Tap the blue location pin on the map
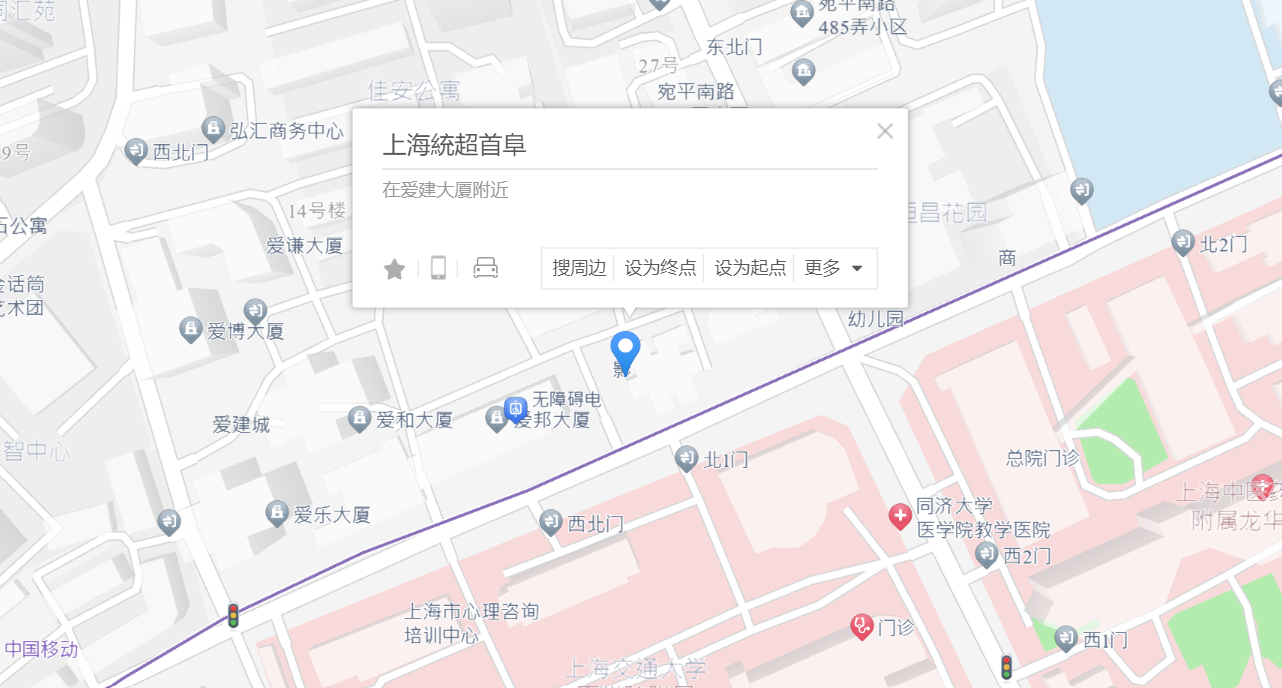This screenshot has width=1282, height=688. 626,351
